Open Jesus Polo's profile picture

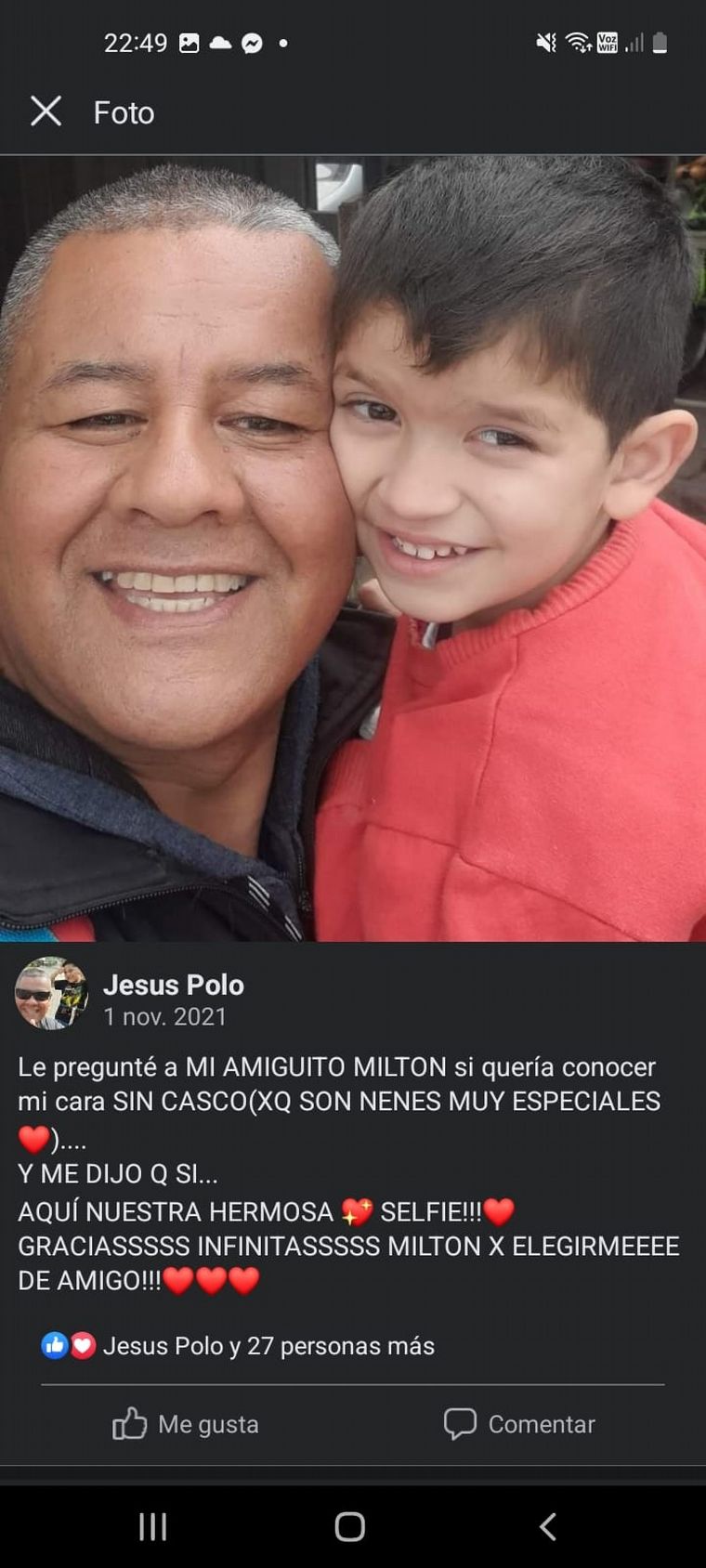pos(51,994)
